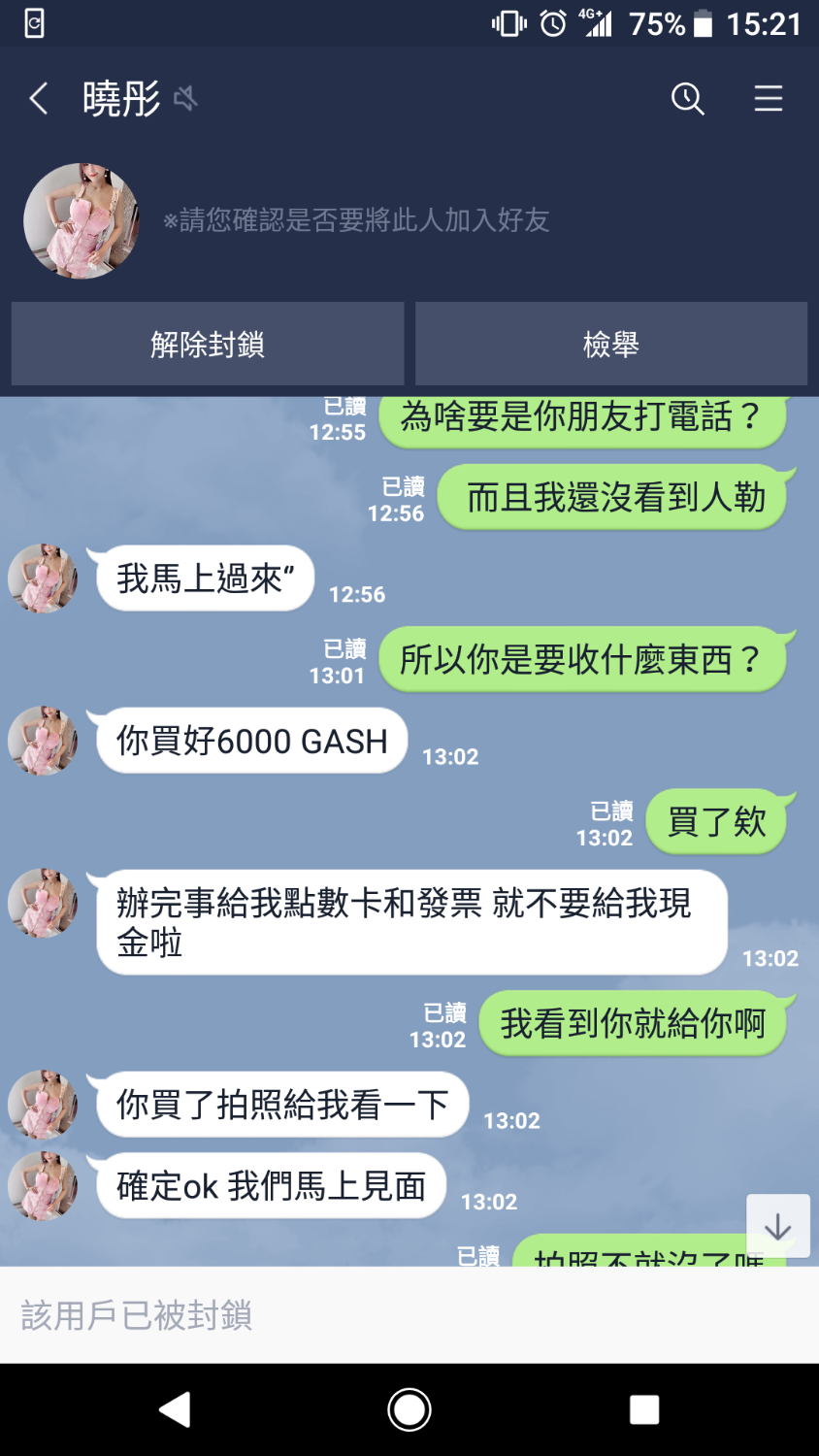Tap 解除封鎖 to unblock this user
The height and width of the screenshot is (1456, 819).
(208, 344)
